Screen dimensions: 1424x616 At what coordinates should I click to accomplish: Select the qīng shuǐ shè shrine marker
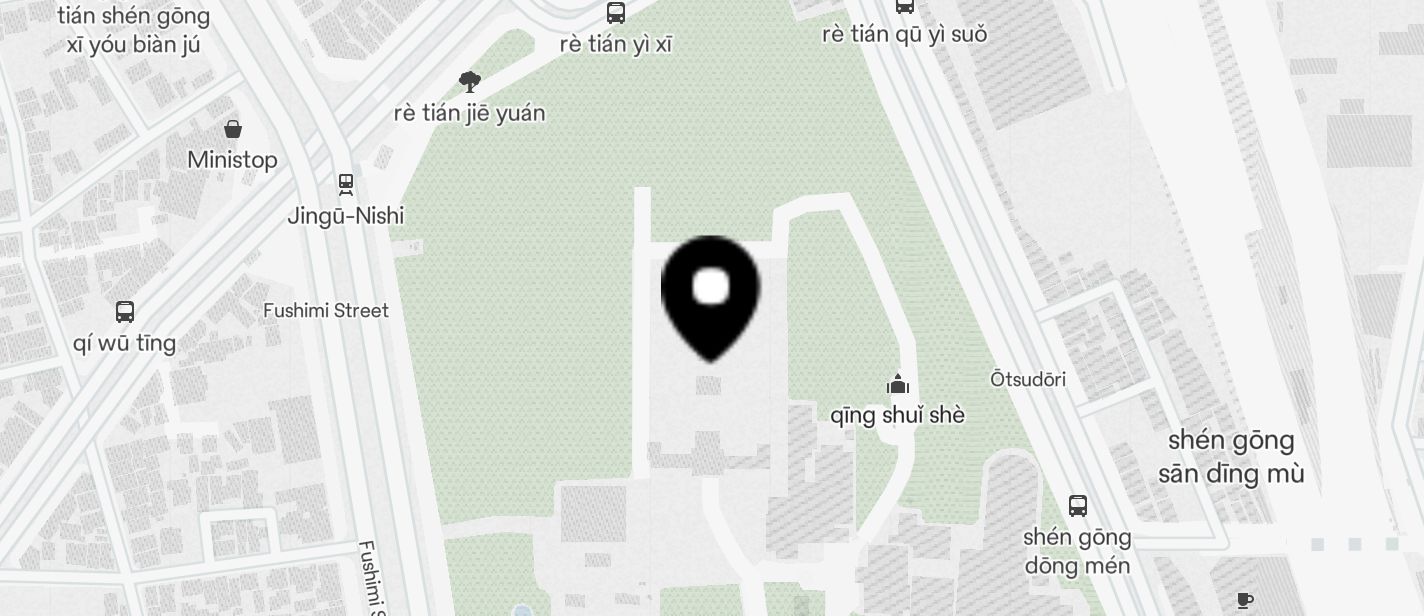point(897,384)
